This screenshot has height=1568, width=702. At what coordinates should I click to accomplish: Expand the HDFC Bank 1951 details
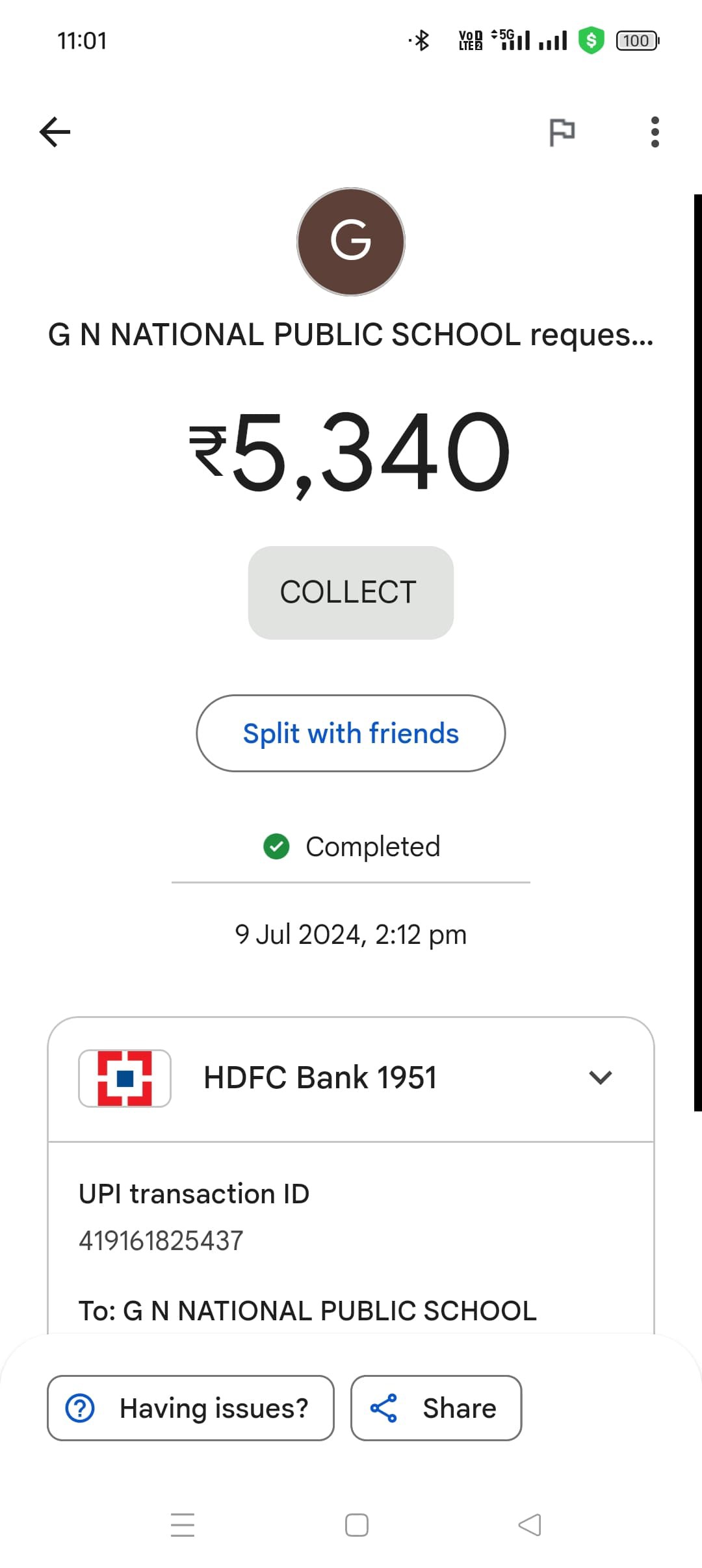point(600,1077)
